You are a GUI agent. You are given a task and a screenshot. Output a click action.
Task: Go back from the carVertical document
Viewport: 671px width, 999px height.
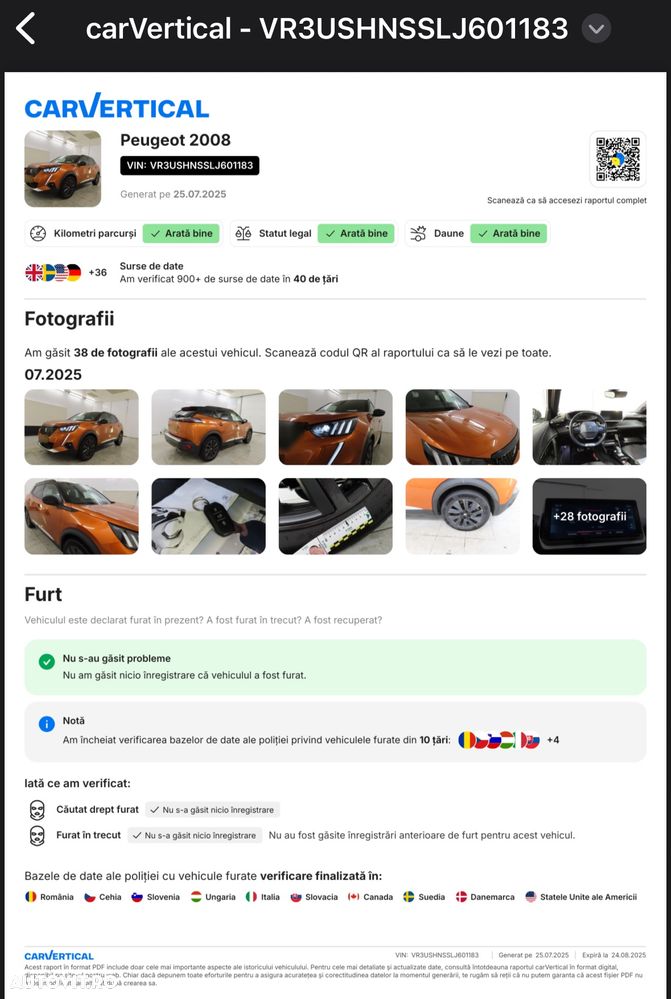pyautogui.click(x=26, y=29)
